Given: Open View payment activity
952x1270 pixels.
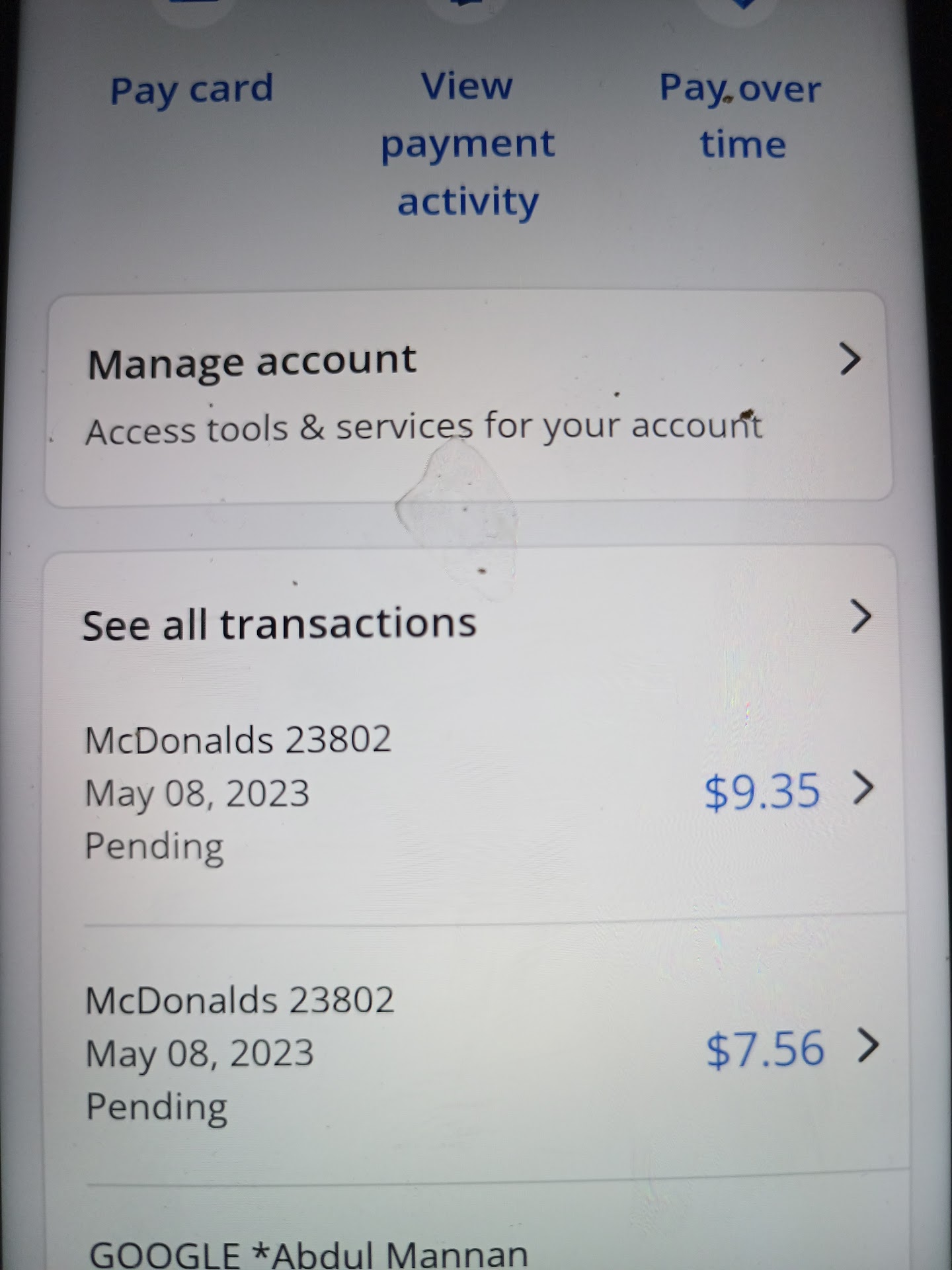Looking at the screenshot, I should [x=468, y=144].
